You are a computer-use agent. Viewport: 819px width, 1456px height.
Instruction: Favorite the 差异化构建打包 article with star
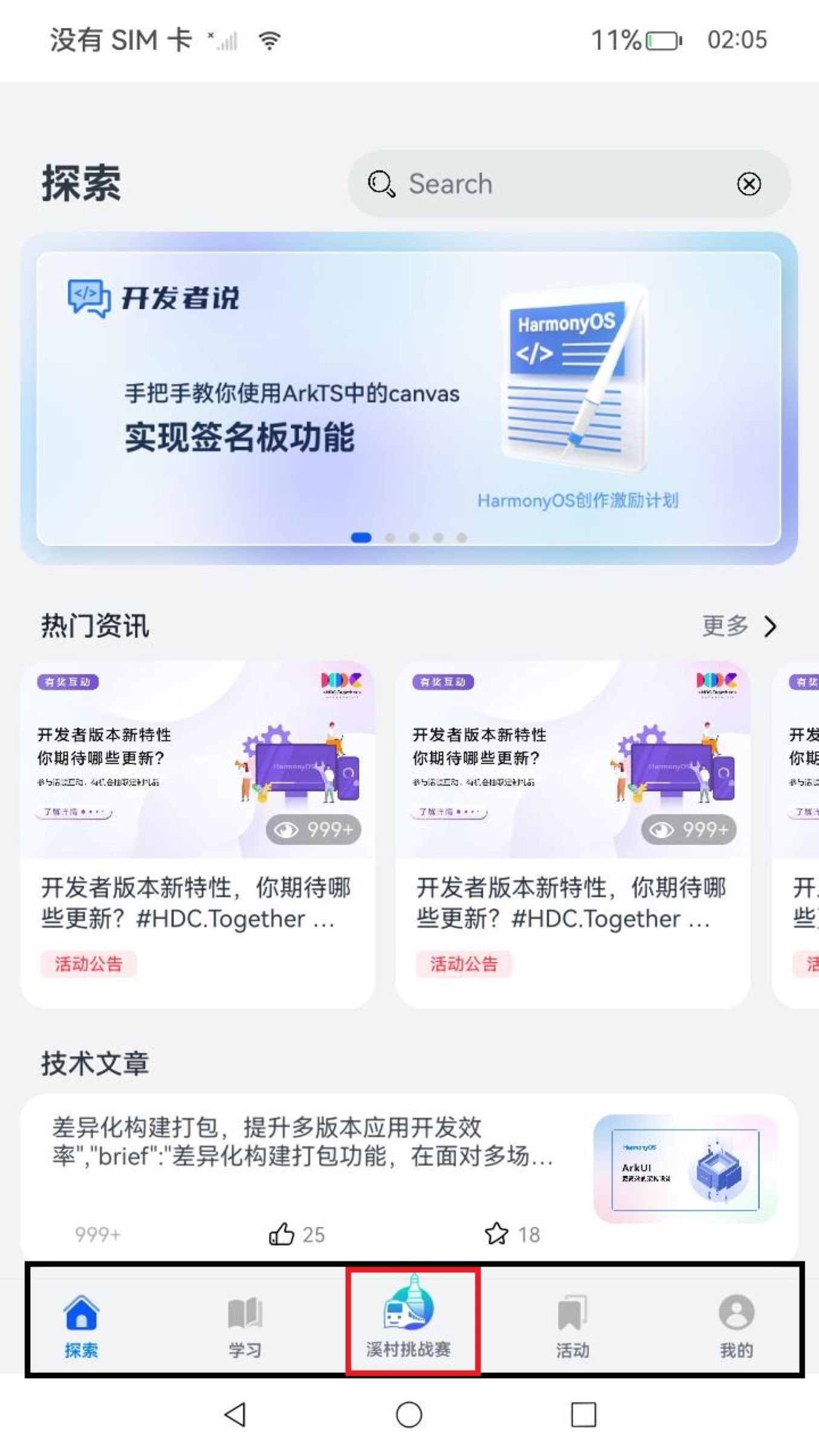click(x=496, y=1234)
